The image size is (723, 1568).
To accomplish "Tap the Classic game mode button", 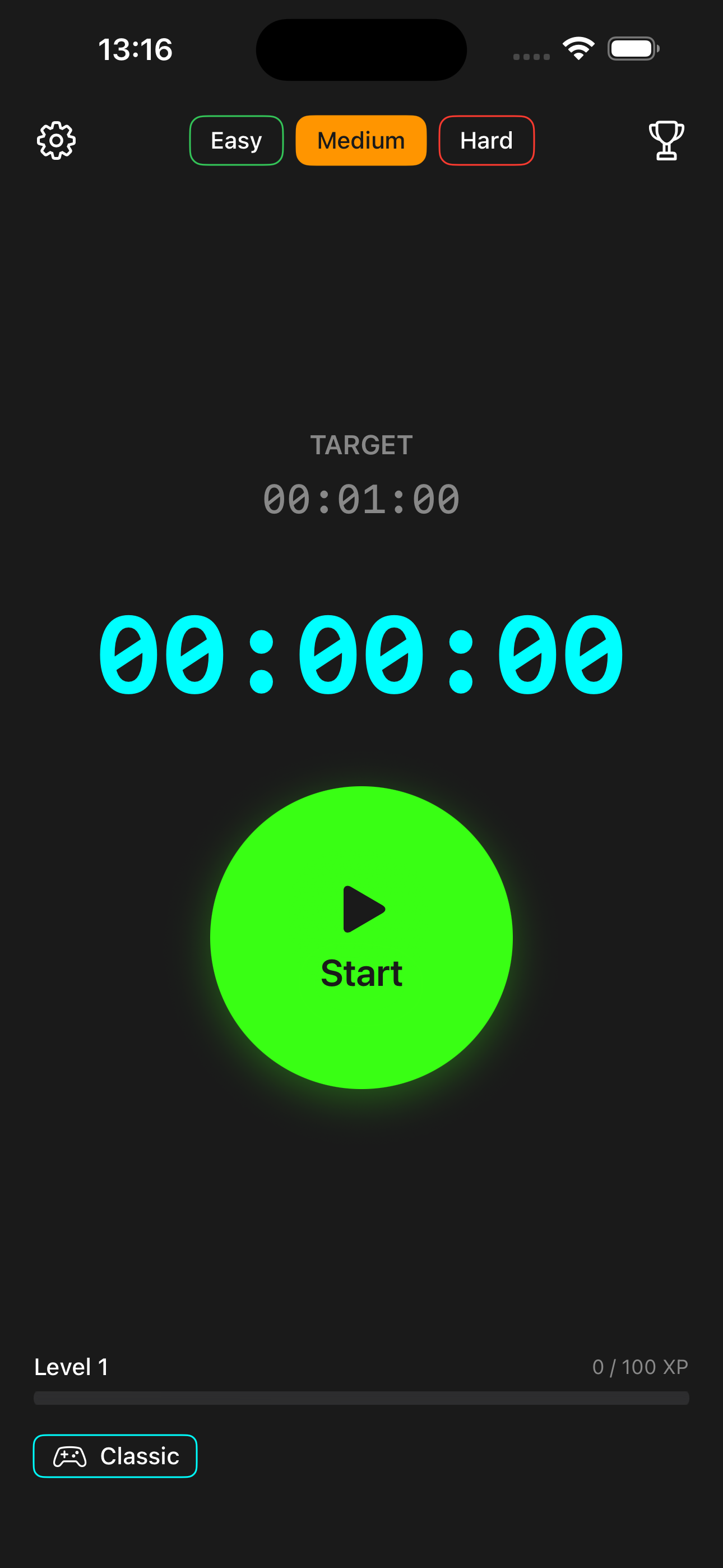I will [x=115, y=1456].
